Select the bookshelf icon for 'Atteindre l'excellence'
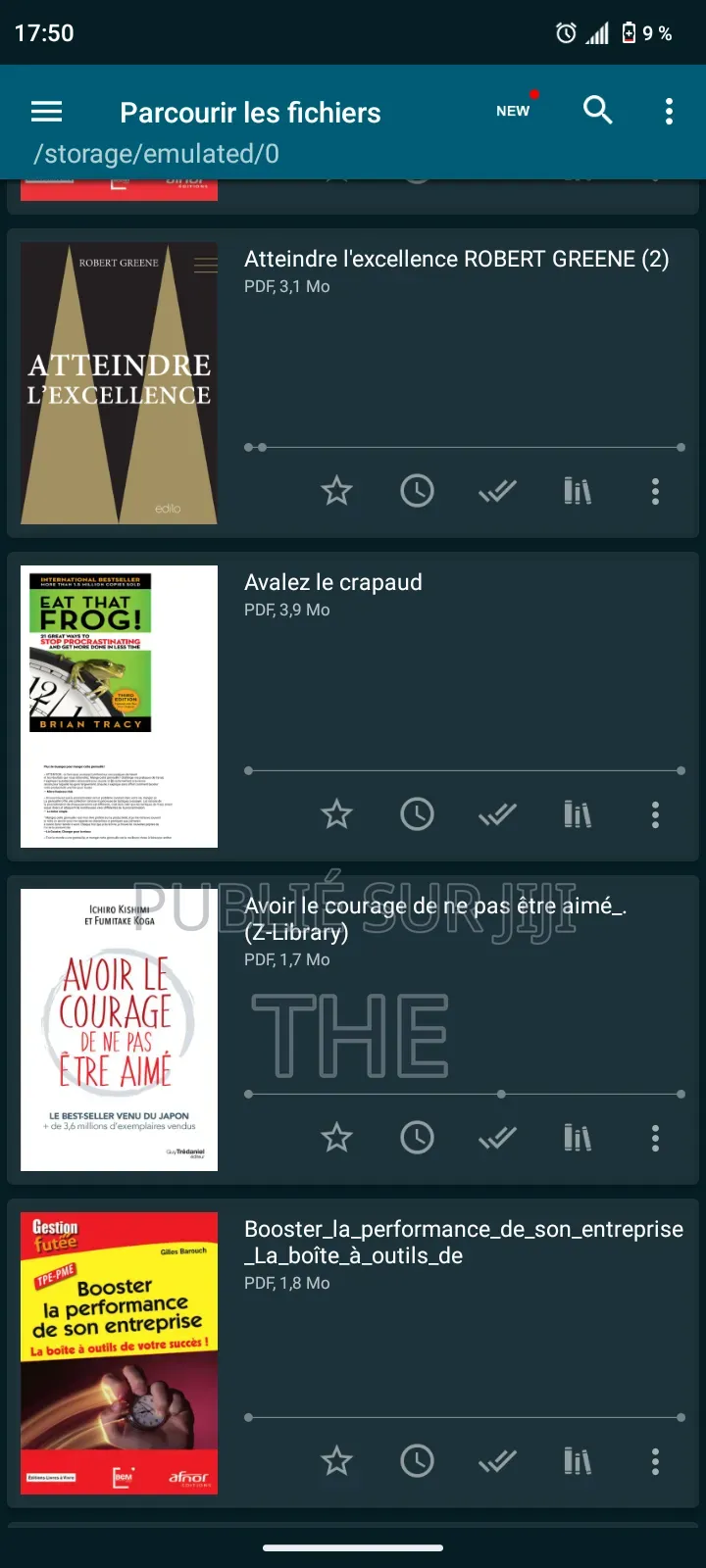 [x=578, y=491]
